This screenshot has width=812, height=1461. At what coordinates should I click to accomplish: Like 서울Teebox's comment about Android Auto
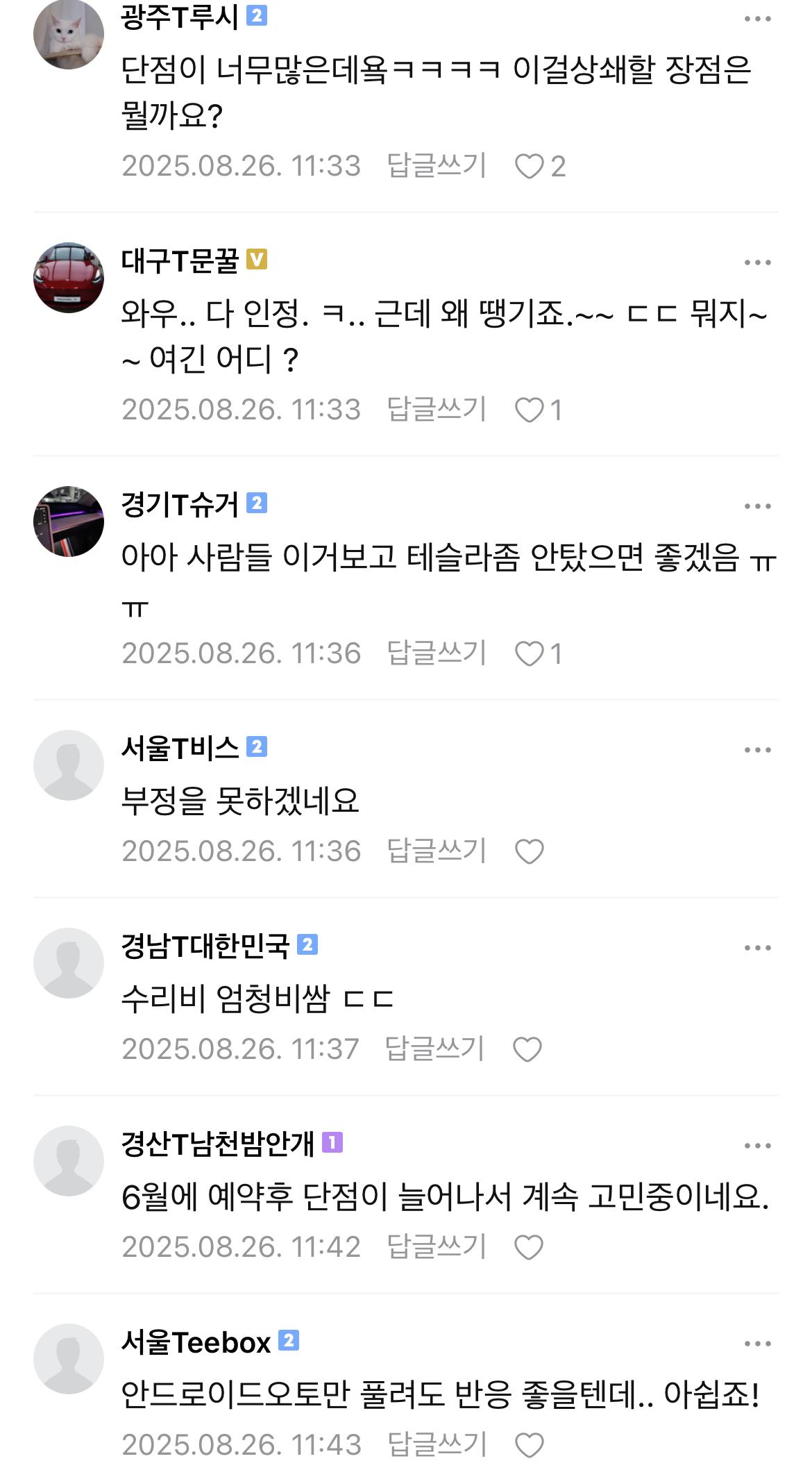[x=529, y=1446]
